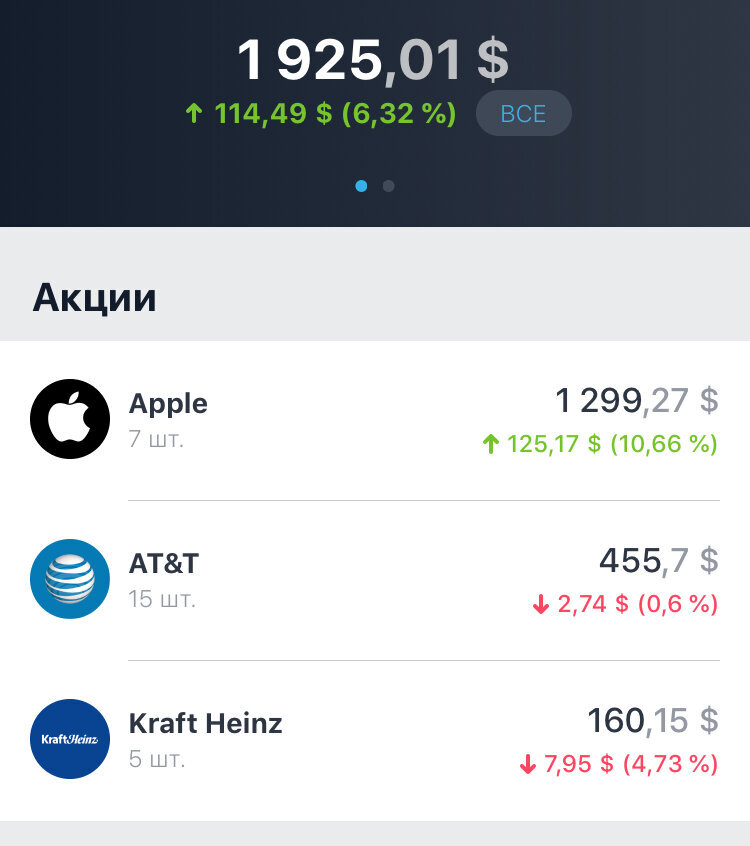Select the Apple stock logo icon
Screen dimensions: 750x846
click(70, 419)
